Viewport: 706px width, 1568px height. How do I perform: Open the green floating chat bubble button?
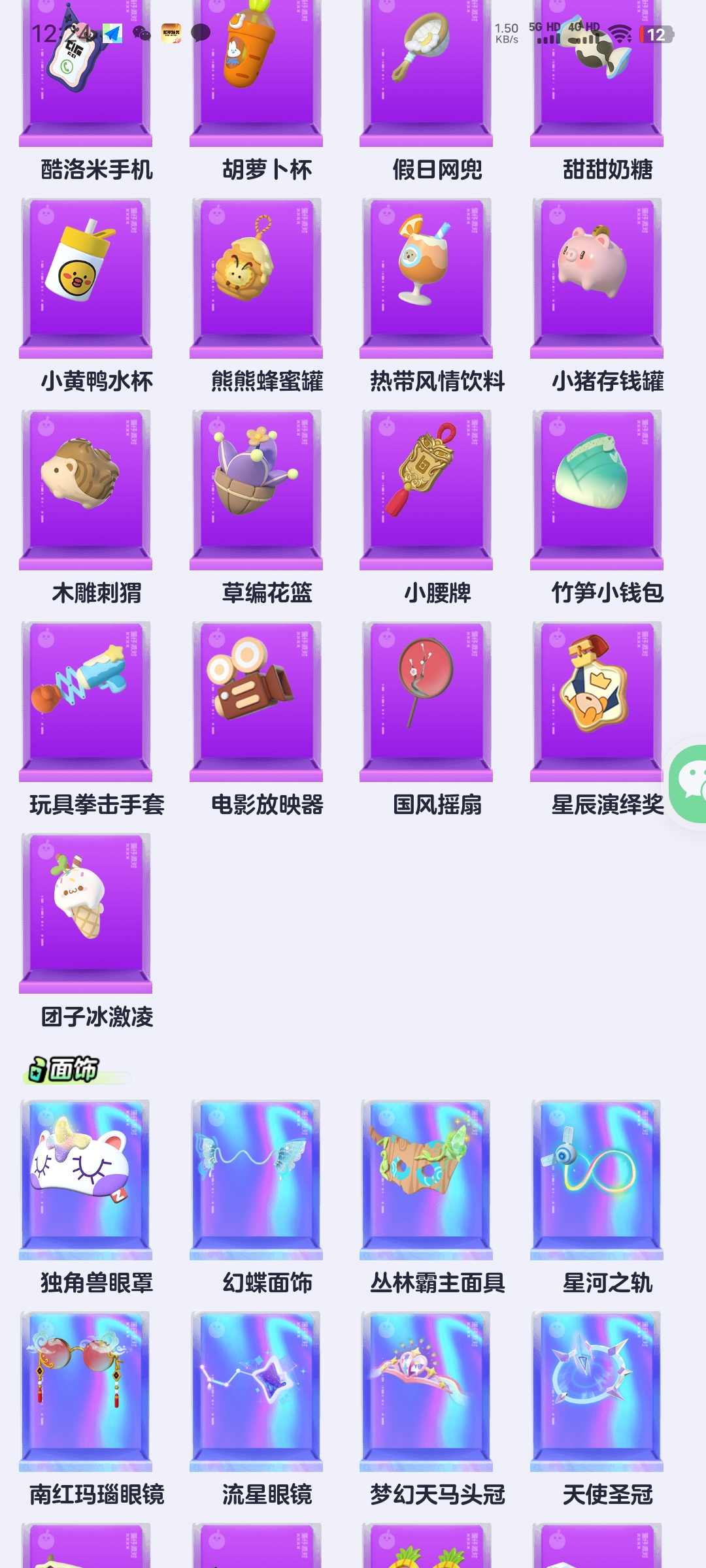point(689,783)
